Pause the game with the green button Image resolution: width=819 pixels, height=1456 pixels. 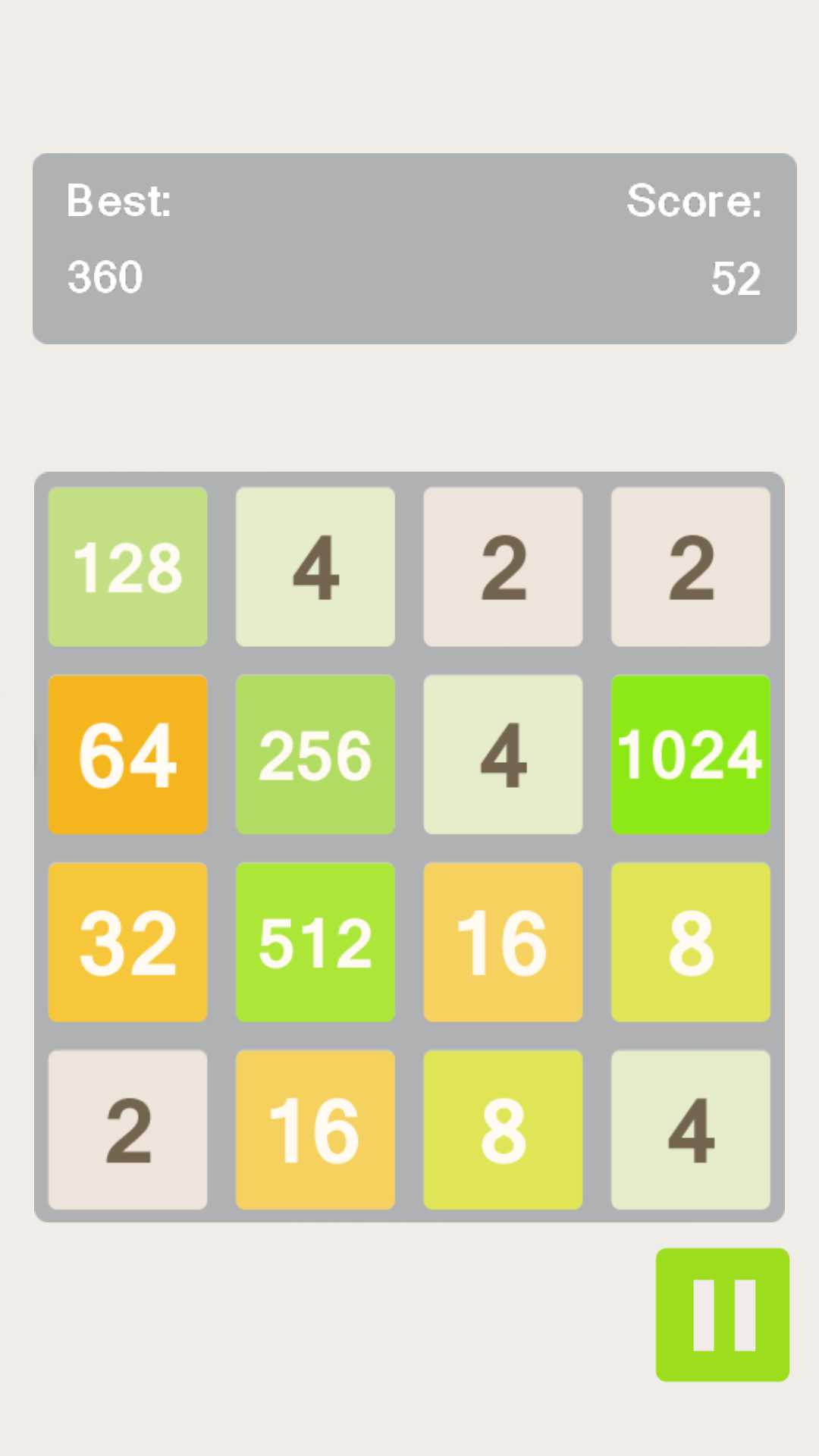click(723, 1315)
